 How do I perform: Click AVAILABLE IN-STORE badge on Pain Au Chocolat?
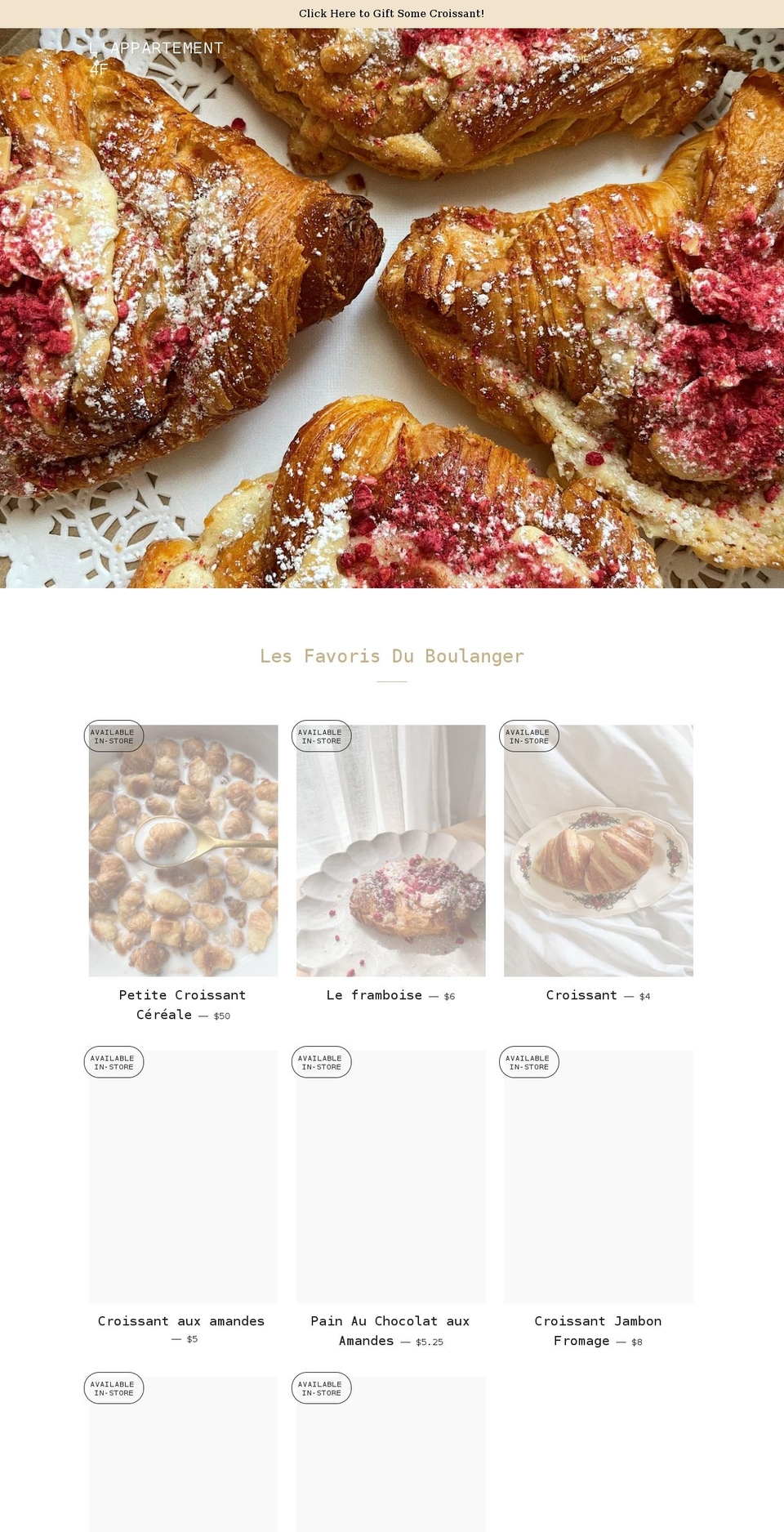click(321, 1062)
